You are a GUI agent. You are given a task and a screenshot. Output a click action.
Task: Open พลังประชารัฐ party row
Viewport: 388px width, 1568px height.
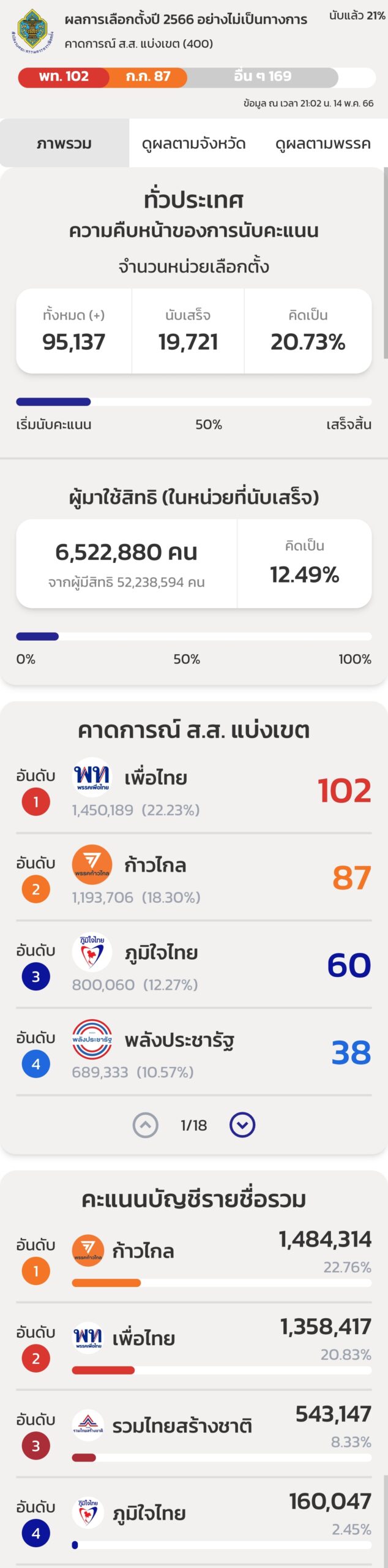pos(193,1052)
